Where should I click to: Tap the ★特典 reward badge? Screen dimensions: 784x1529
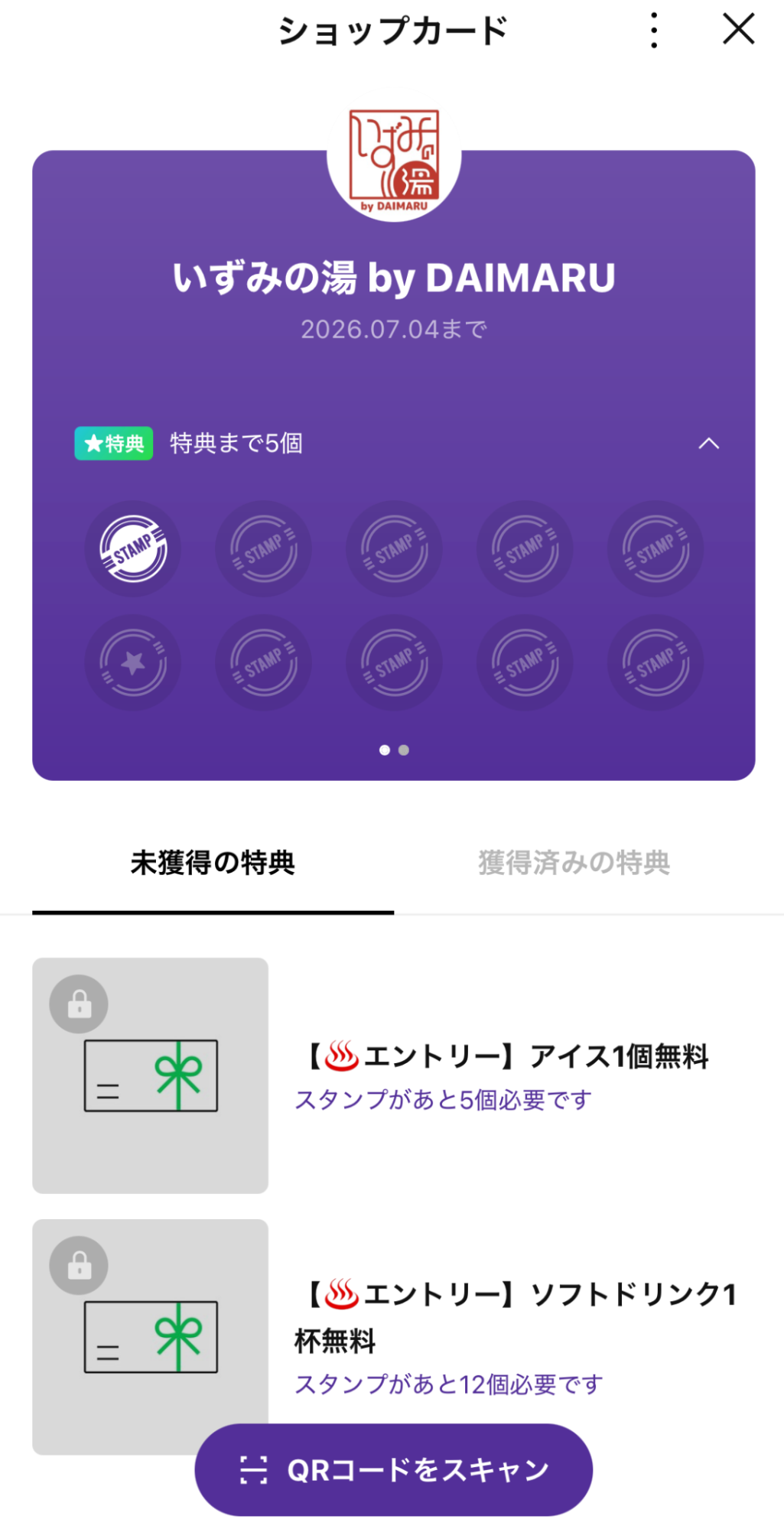112,443
